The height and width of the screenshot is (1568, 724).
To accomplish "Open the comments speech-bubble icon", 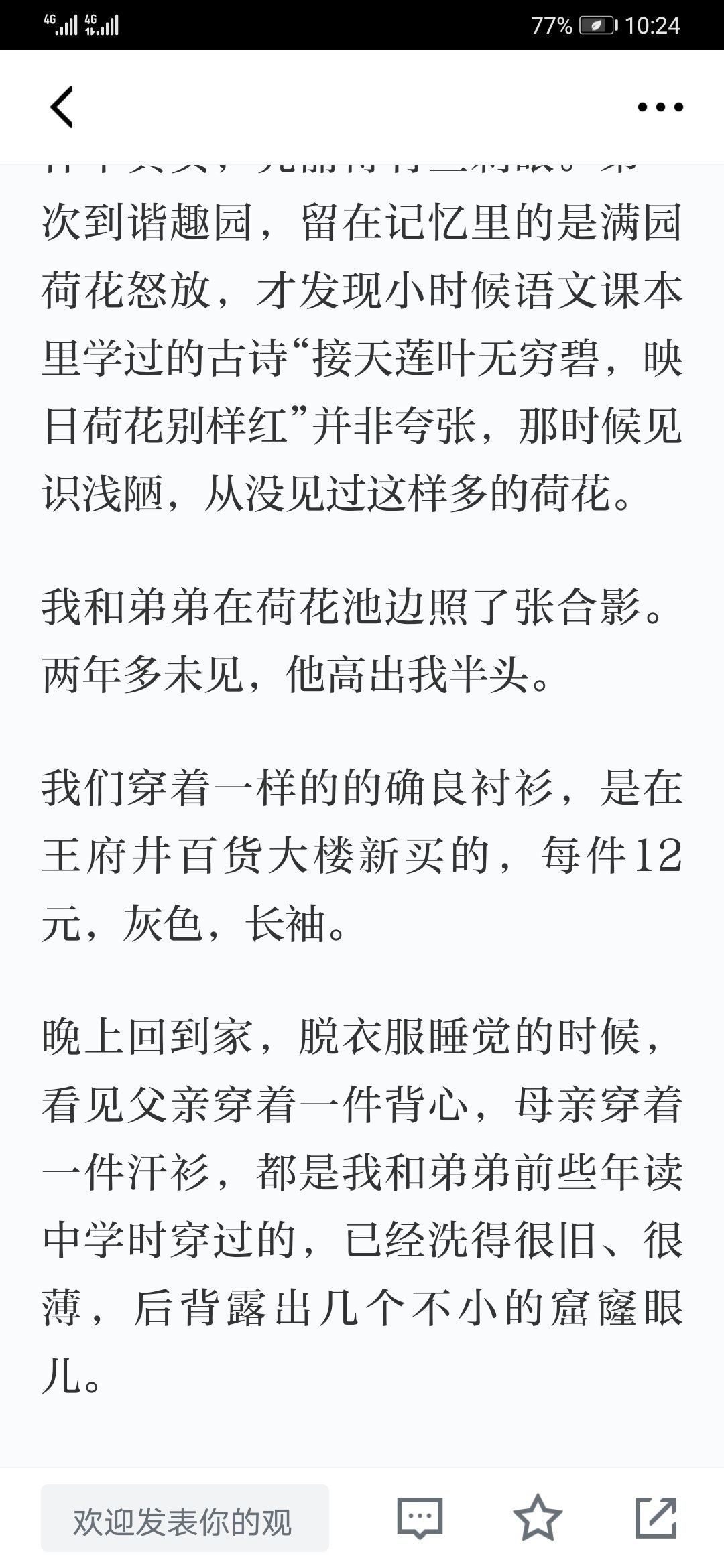I will coord(420,1518).
